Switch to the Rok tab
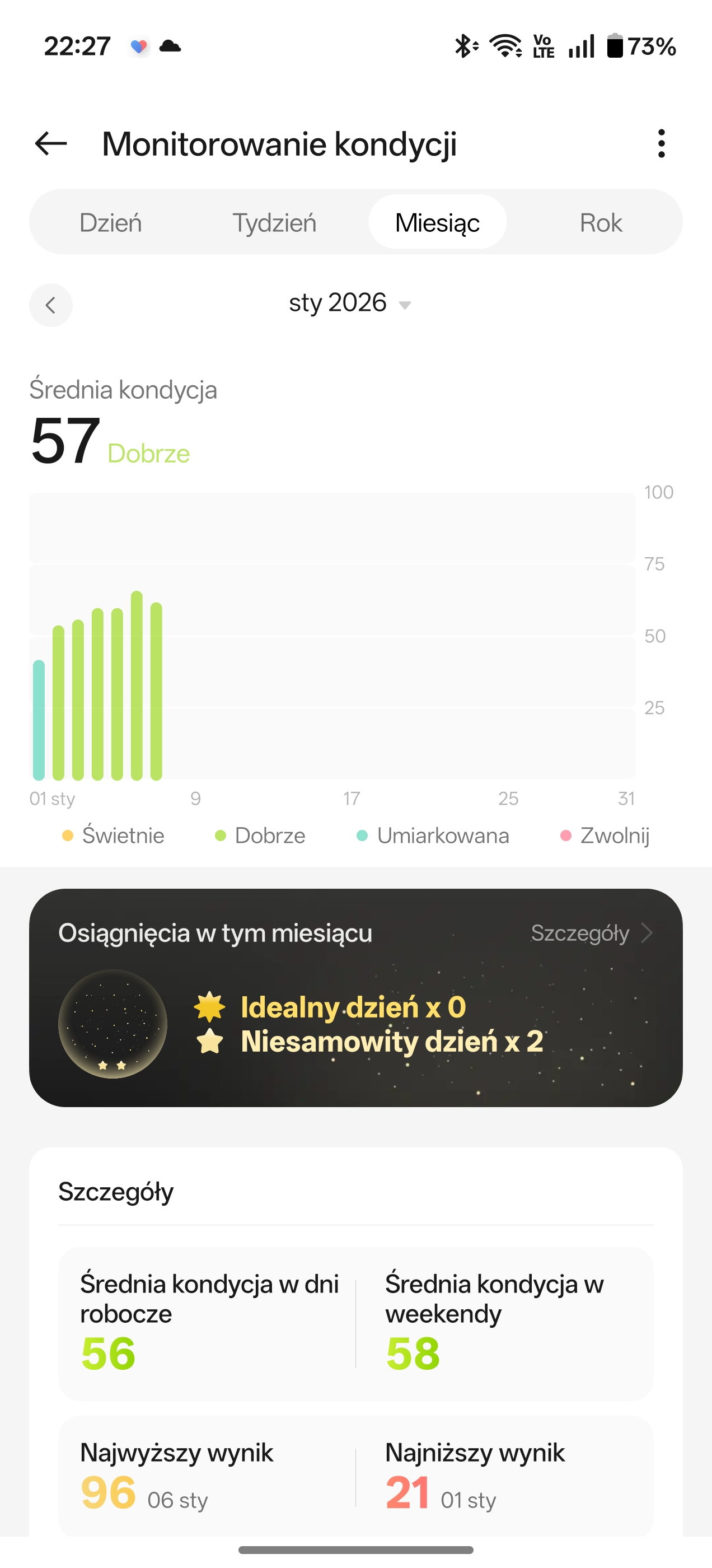Screen dimensions: 712x1568 coord(601,223)
